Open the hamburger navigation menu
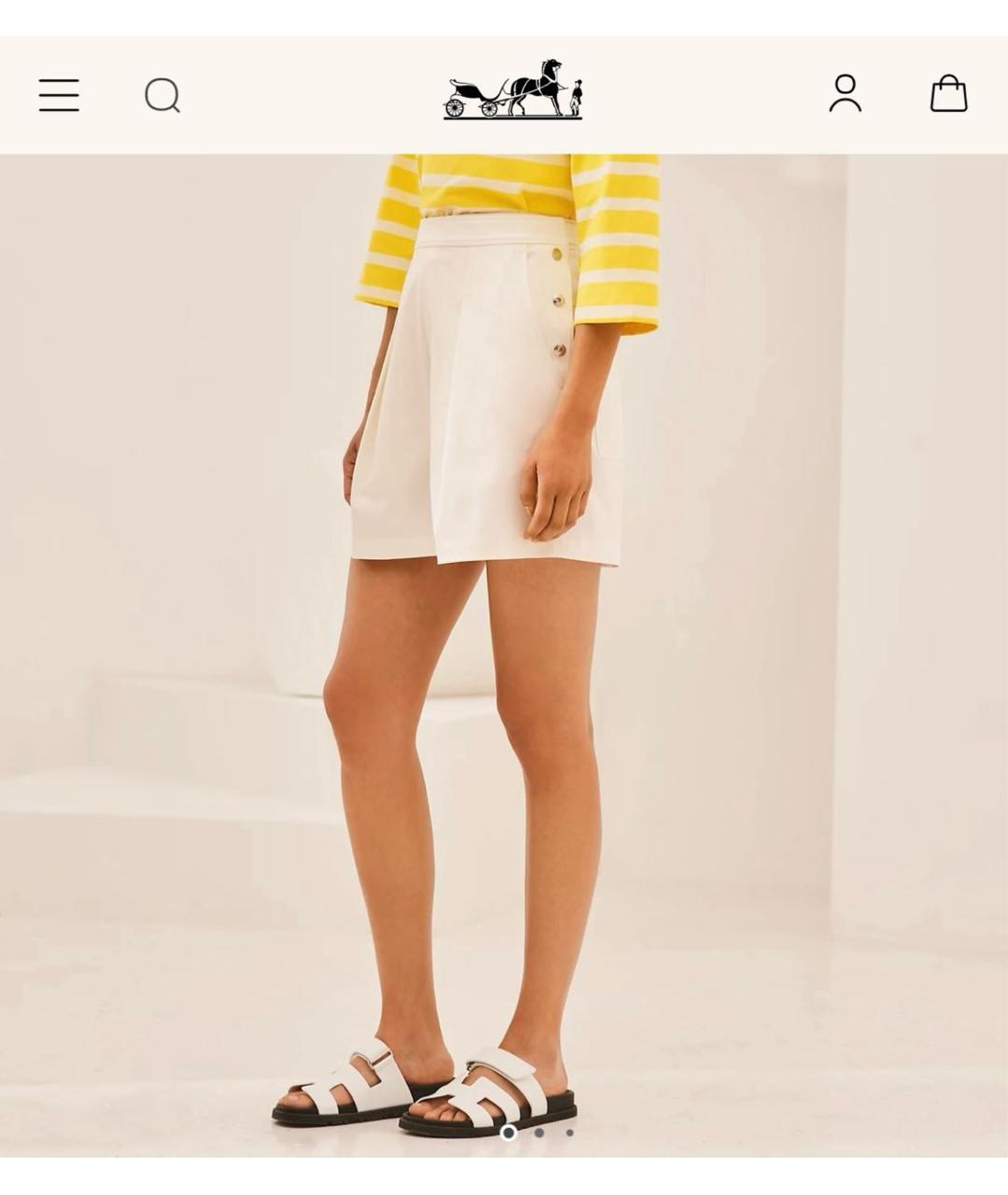 point(59,95)
